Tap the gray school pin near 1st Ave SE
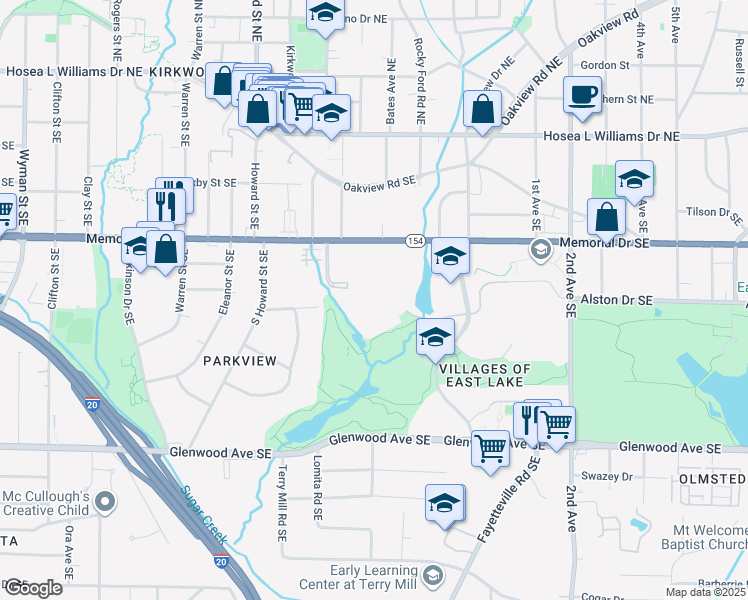The width and height of the screenshot is (748, 600). click(540, 250)
